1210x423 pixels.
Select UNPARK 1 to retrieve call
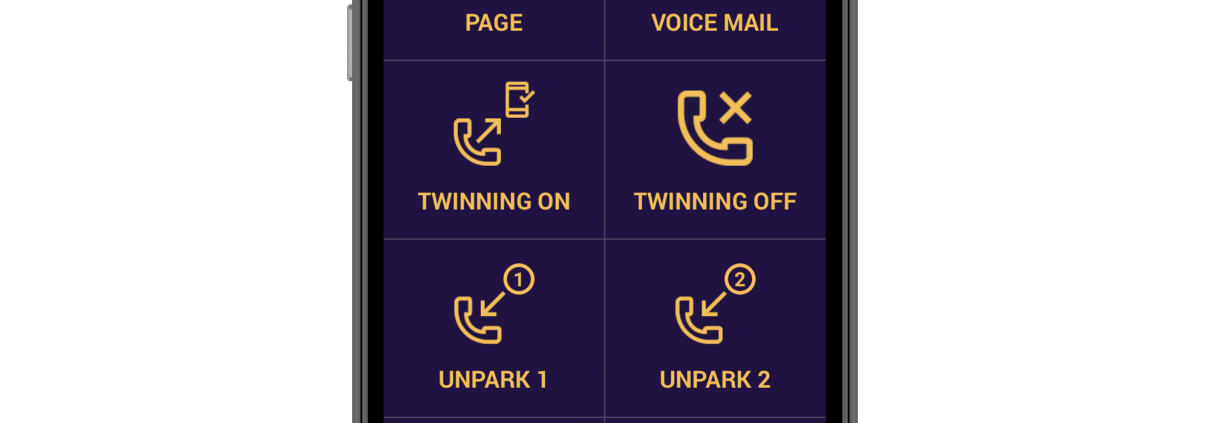[x=494, y=328]
